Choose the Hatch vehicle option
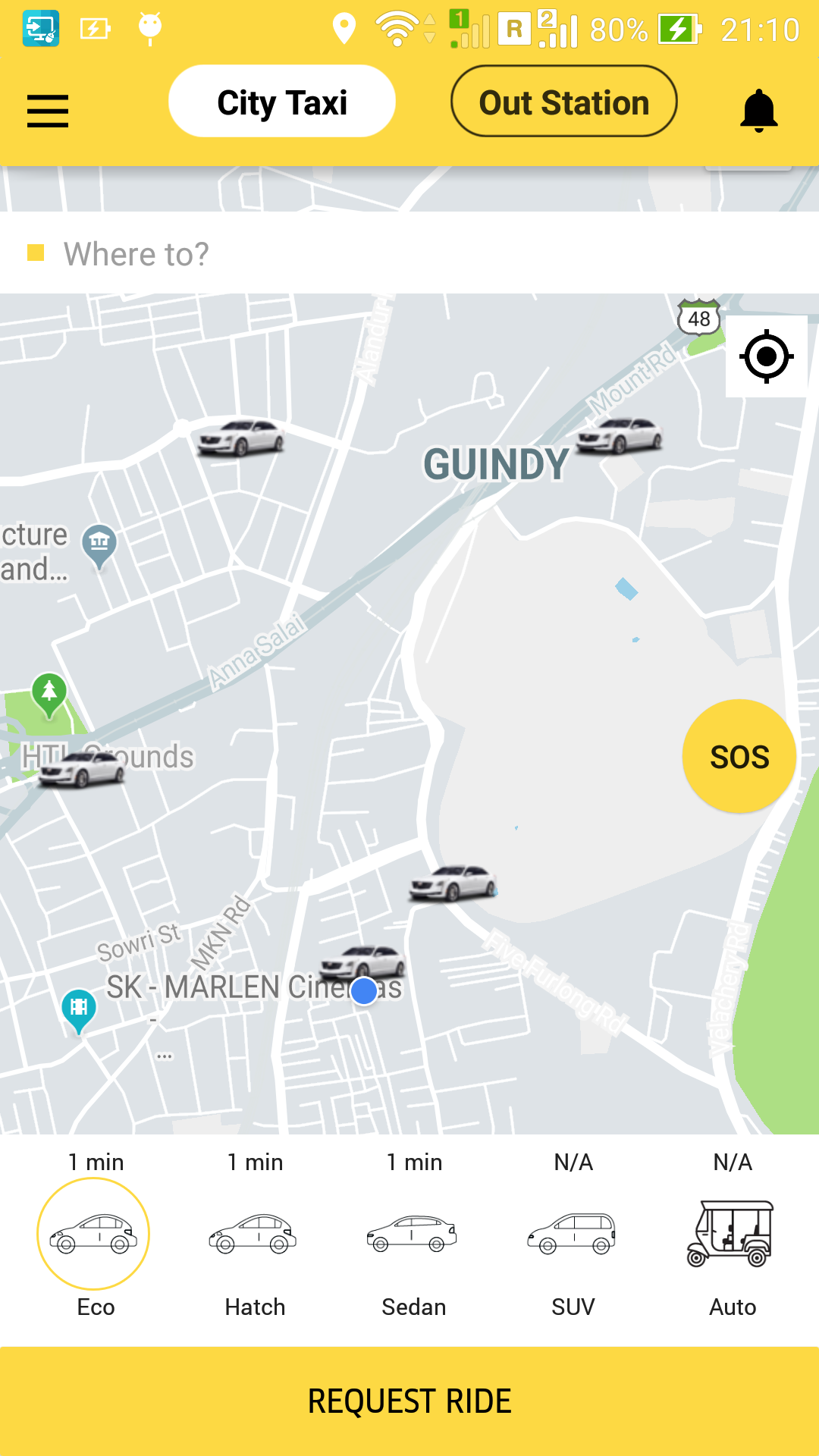This screenshot has width=819, height=1456. (x=254, y=1235)
